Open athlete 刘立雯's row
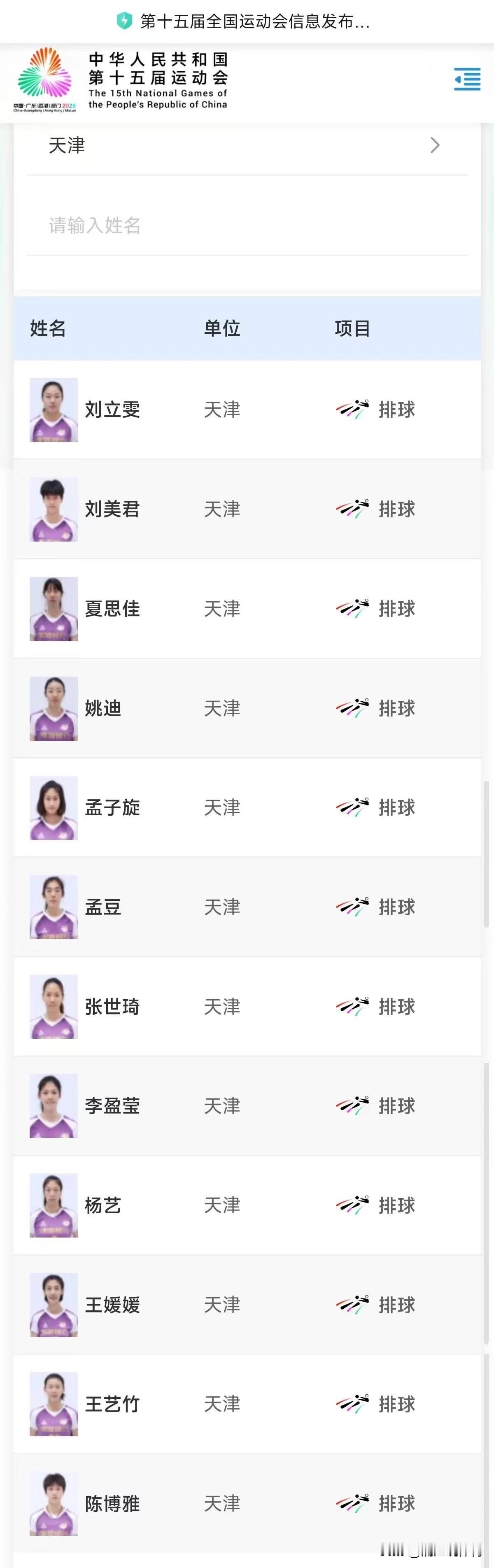This screenshot has height=1568, width=494. tap(113, 409)
